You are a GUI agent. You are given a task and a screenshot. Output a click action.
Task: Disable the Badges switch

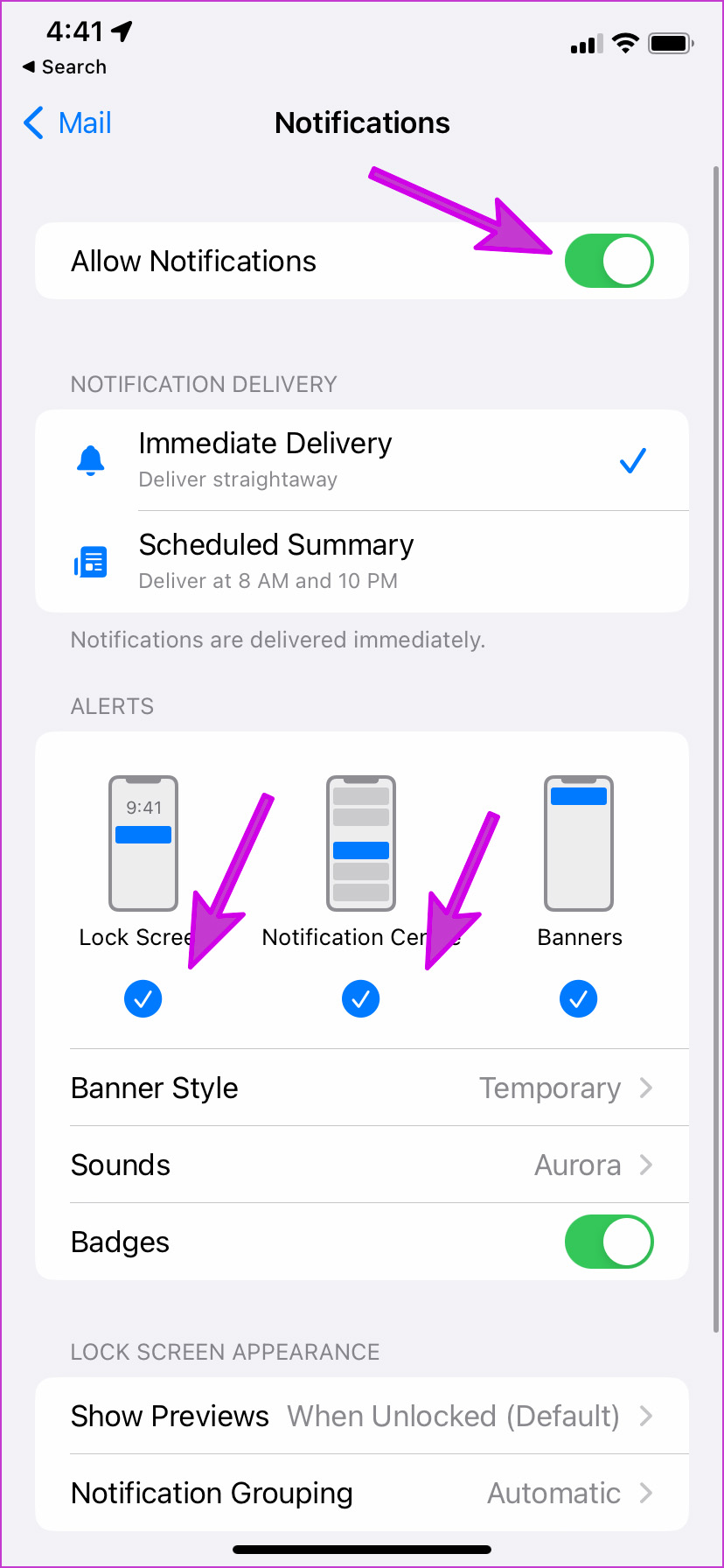click(609, 1242)
